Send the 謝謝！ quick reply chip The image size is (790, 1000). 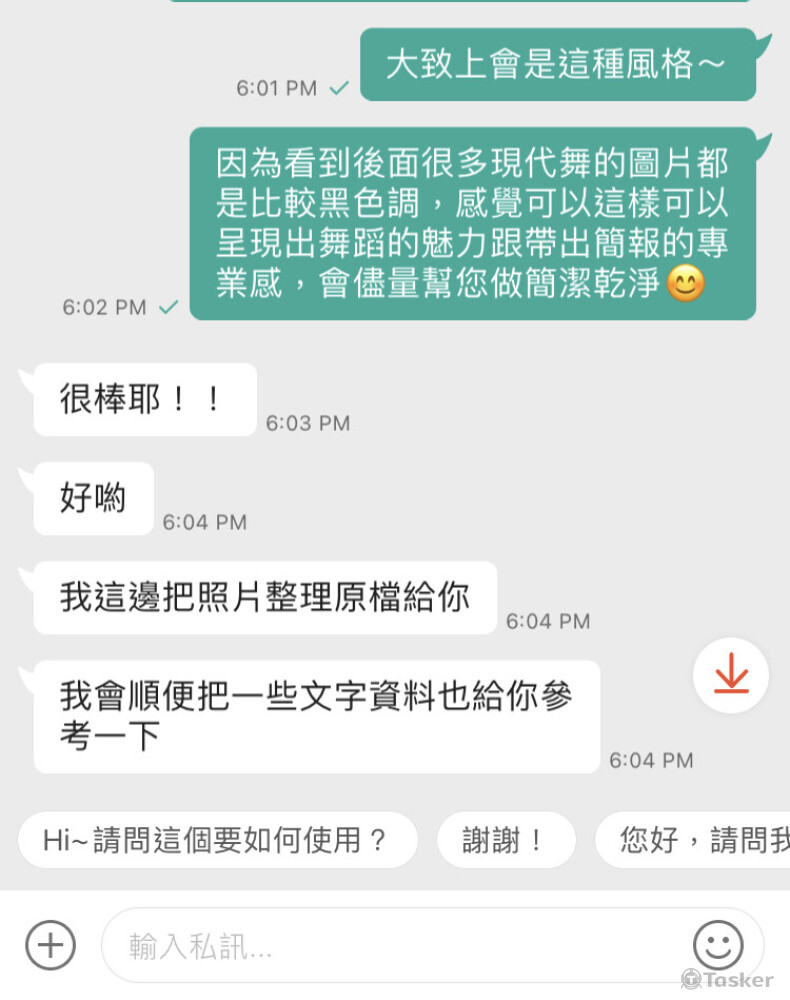[x=506, y=840]
